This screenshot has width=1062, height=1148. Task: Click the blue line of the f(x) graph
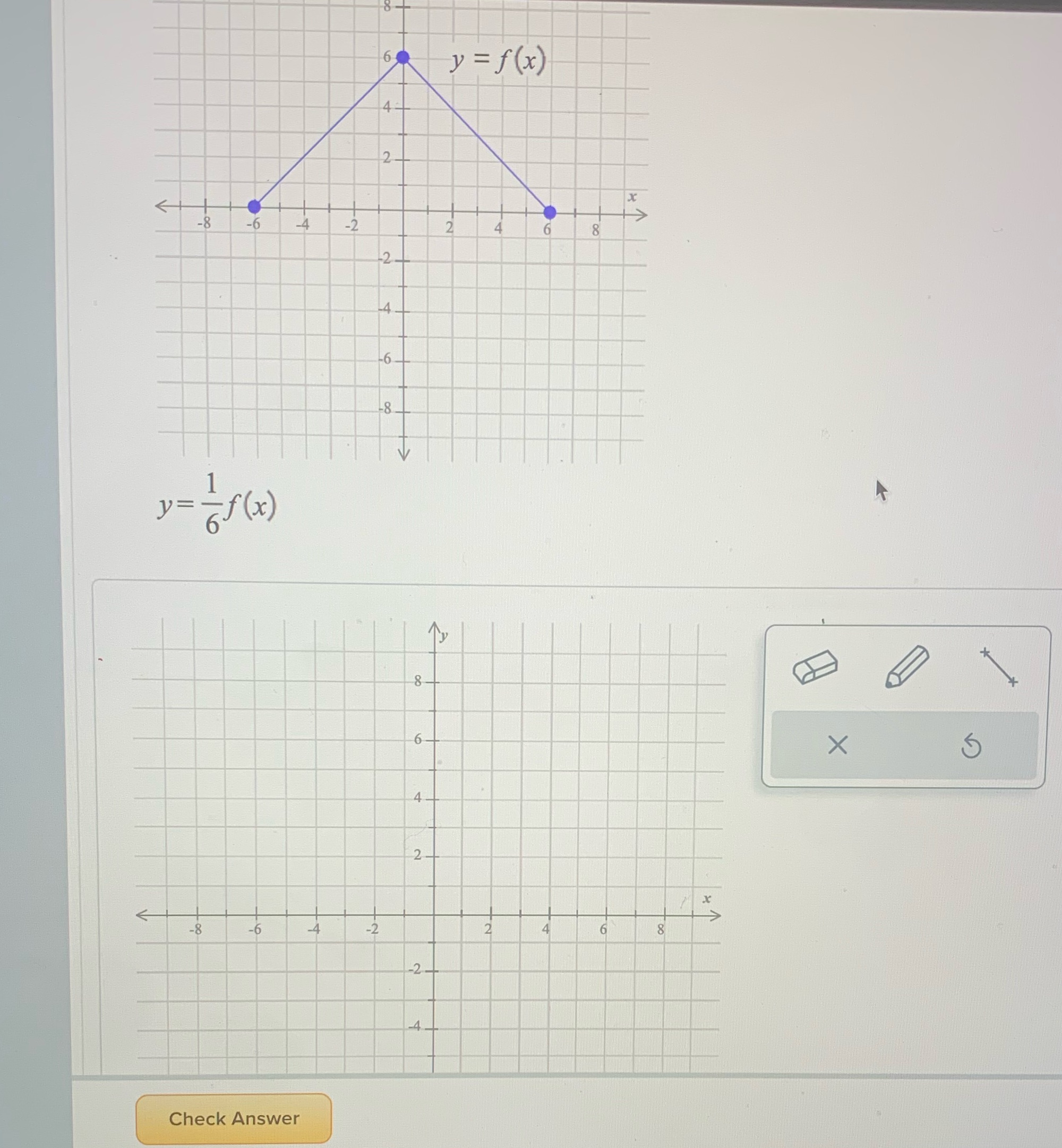[x=328, y=132]
